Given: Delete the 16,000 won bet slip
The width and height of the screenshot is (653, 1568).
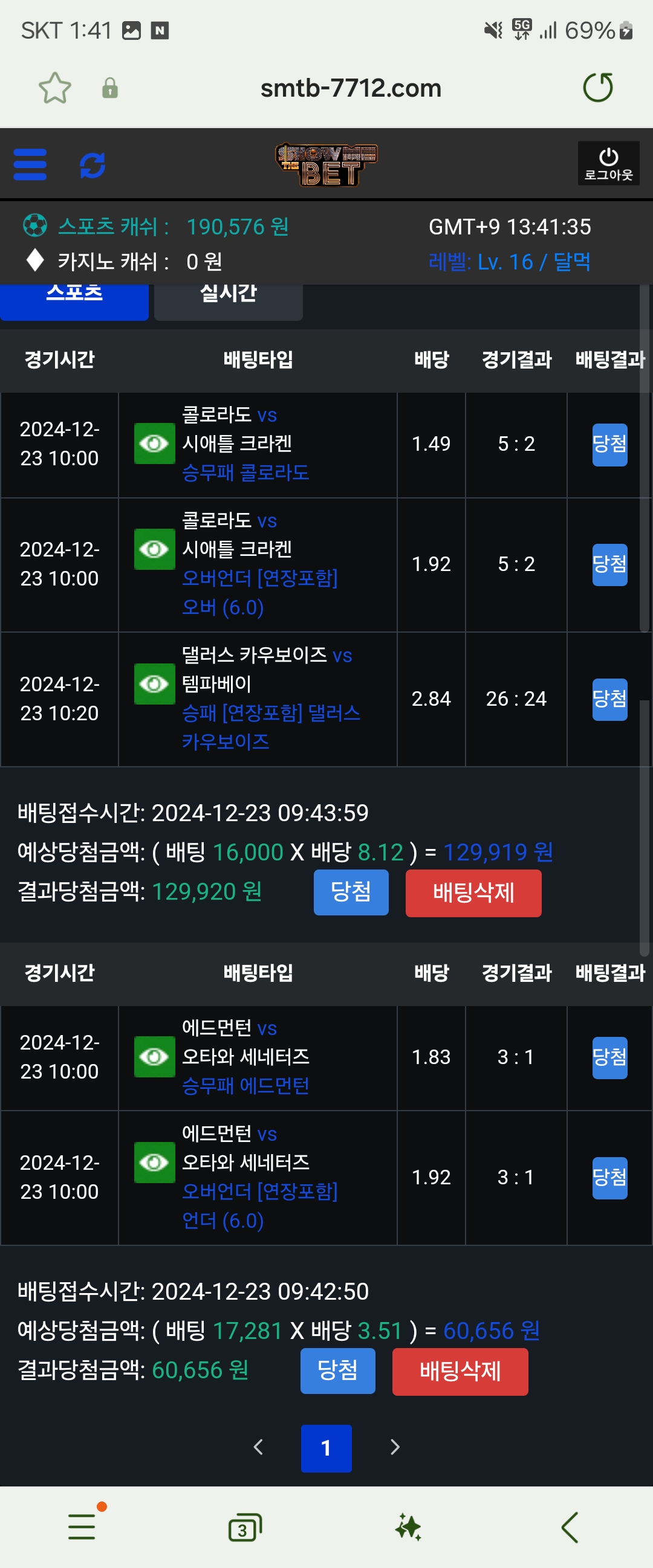Looking at the screenshot, I should coord(473,892).
